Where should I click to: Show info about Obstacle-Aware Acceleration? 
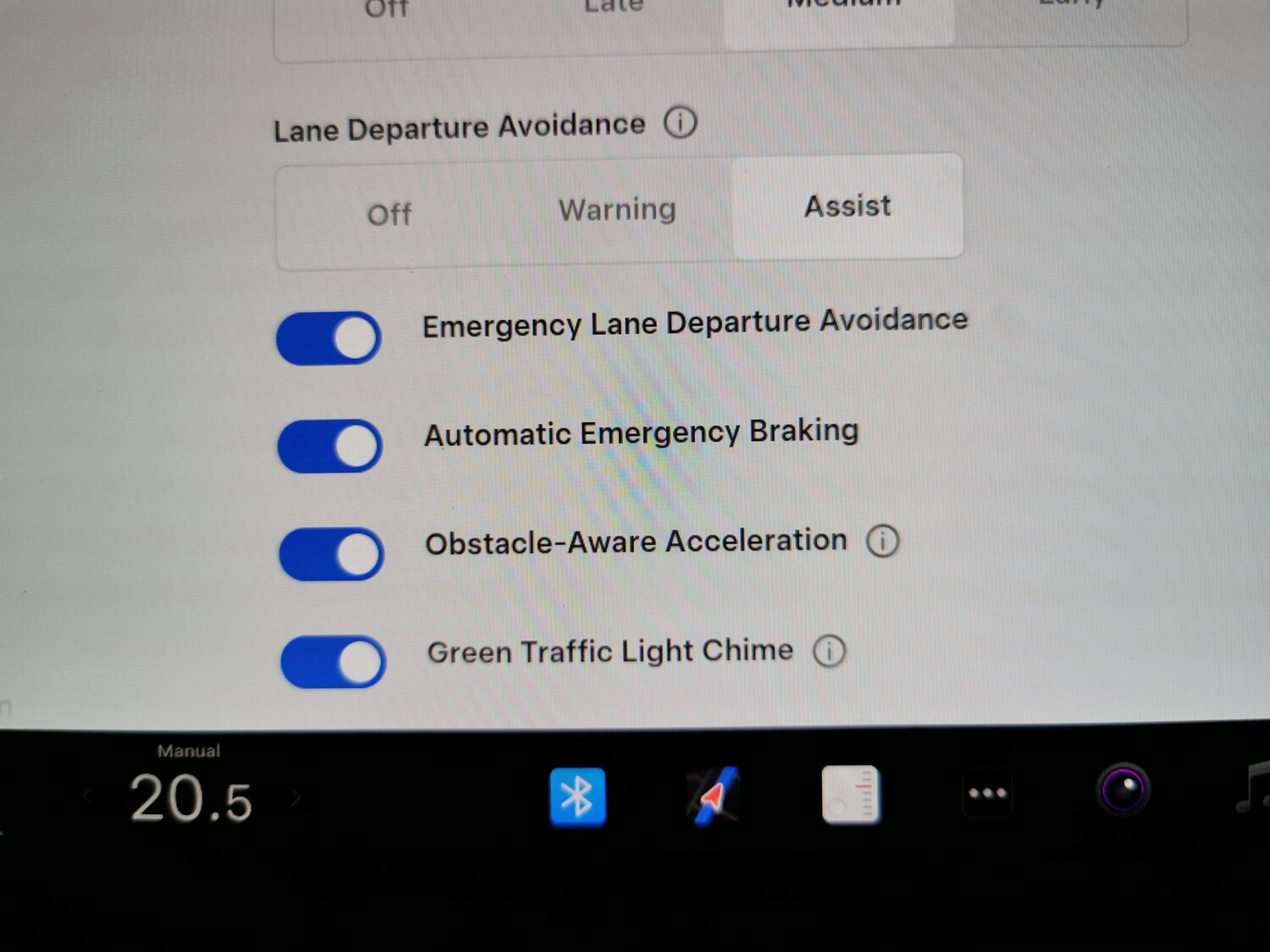pos(882,541)
